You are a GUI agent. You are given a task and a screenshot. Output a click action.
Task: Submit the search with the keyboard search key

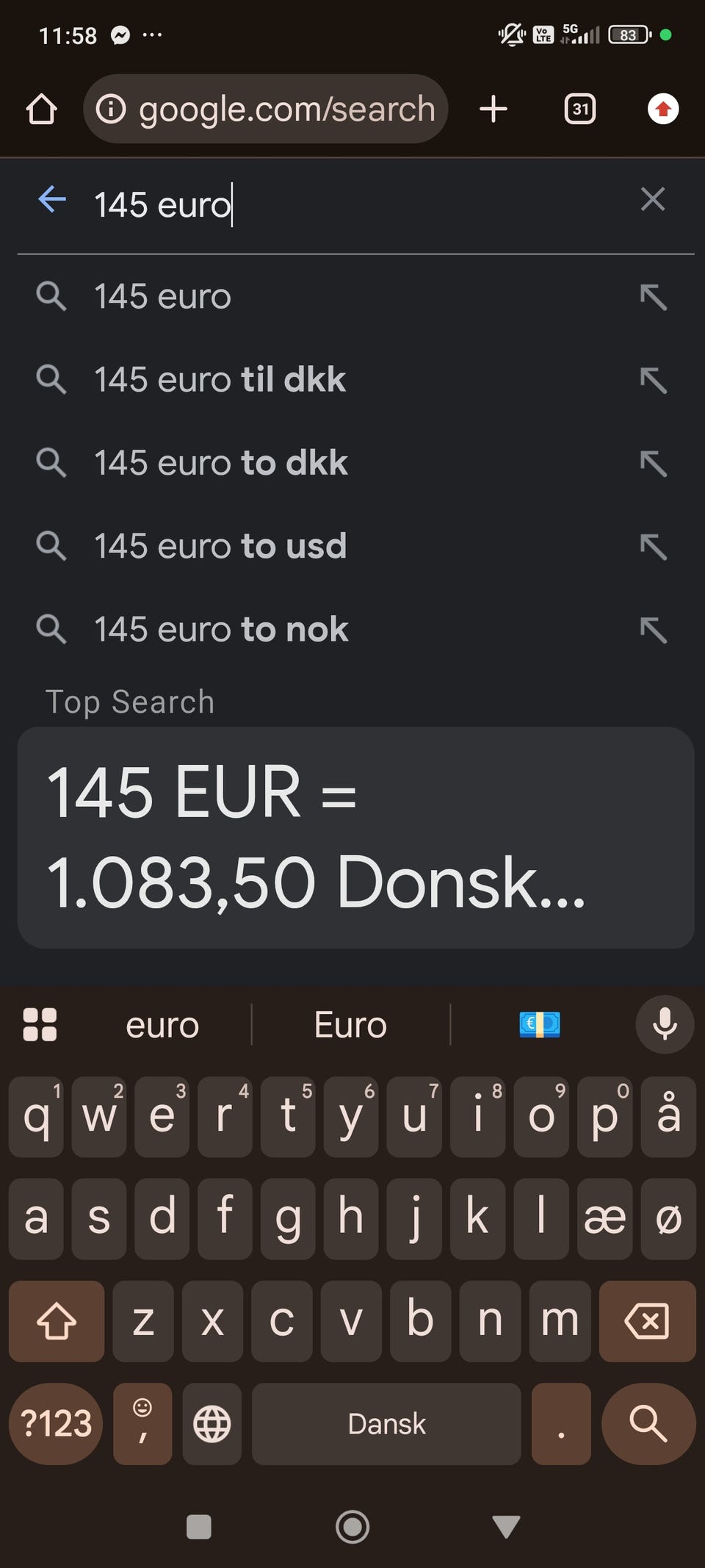648,1424
